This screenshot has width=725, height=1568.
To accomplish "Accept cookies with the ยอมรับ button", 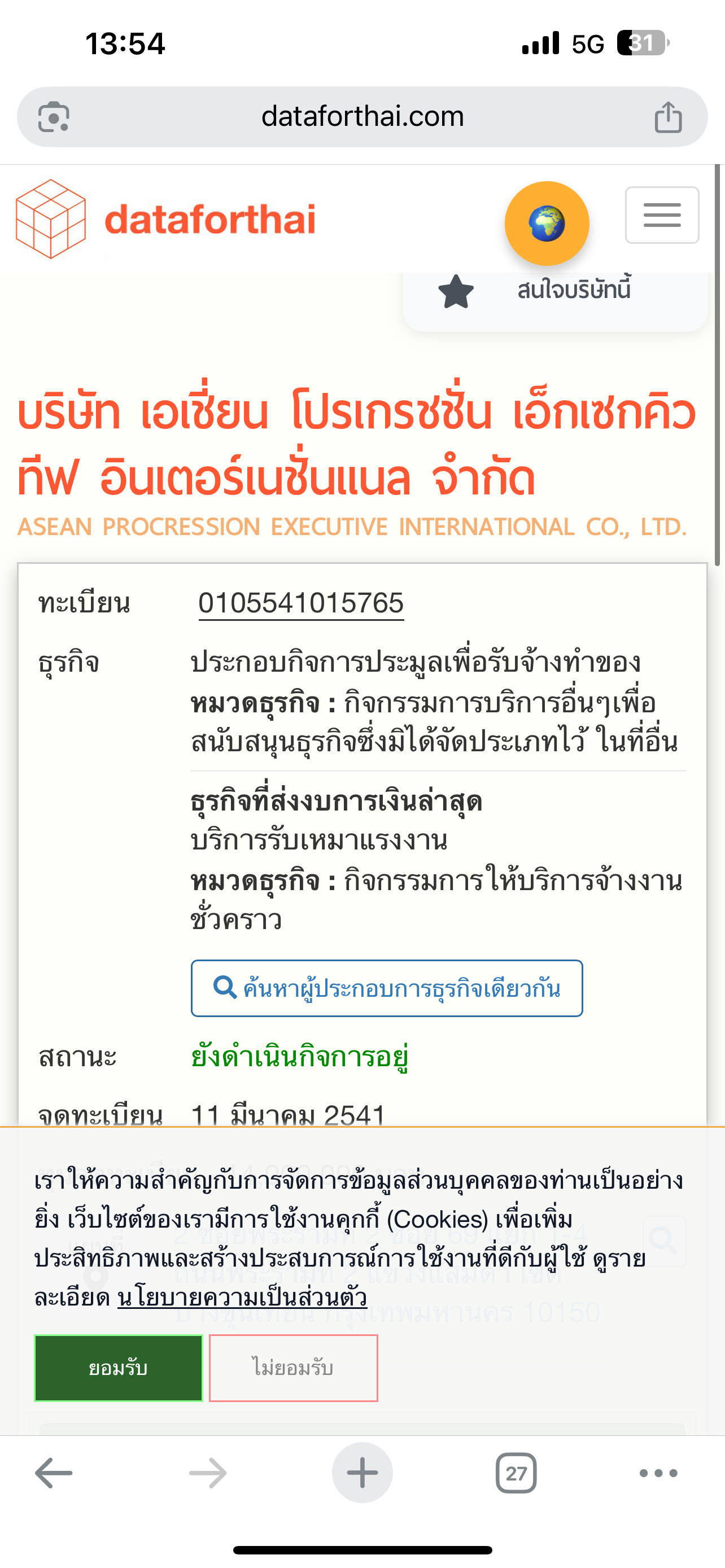I will point(118,1368).
